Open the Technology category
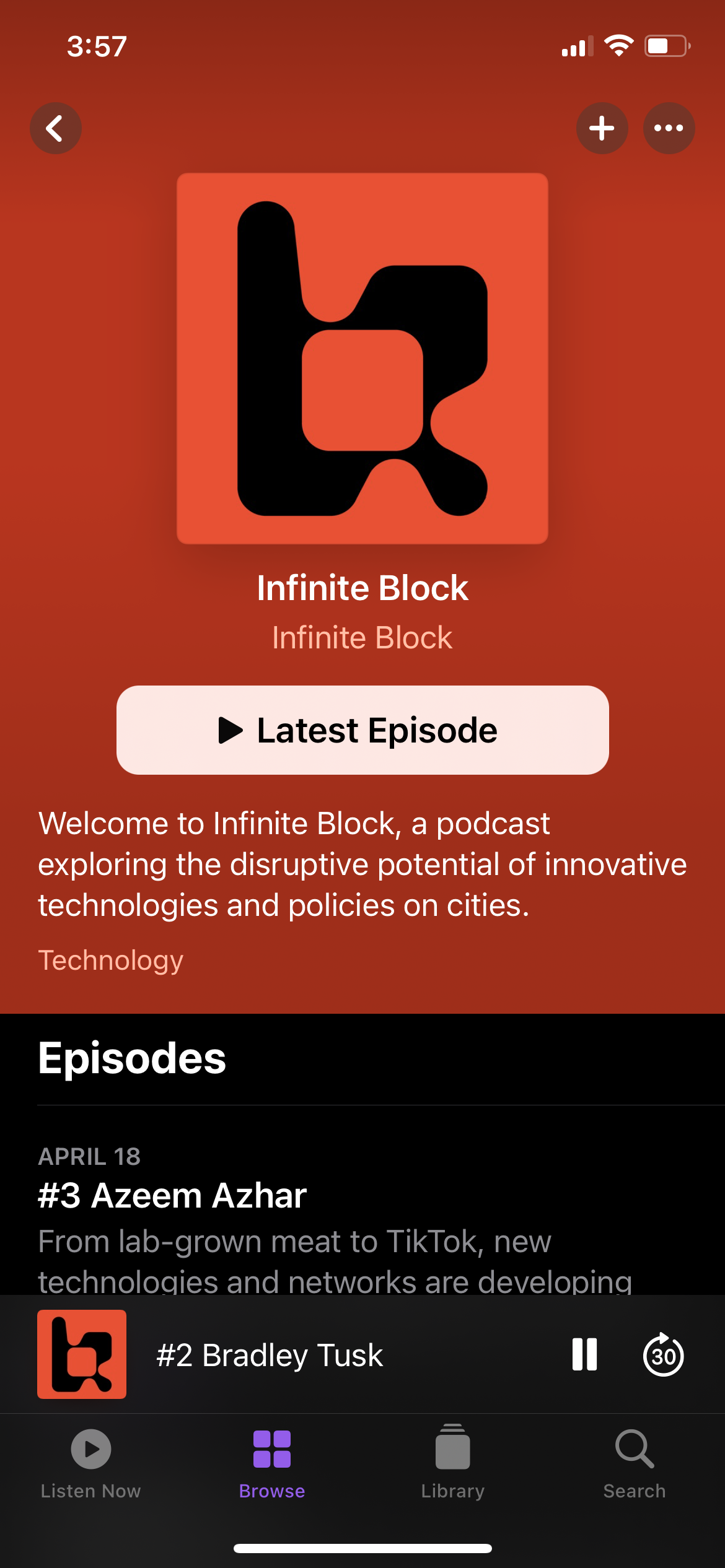 [111, 960]
